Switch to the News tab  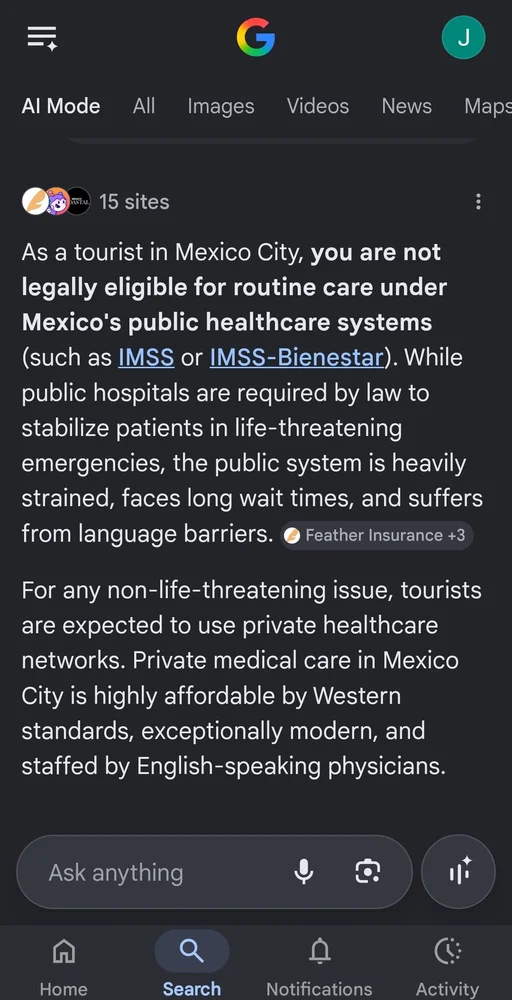pyautogui.click(x=406, y=106)
